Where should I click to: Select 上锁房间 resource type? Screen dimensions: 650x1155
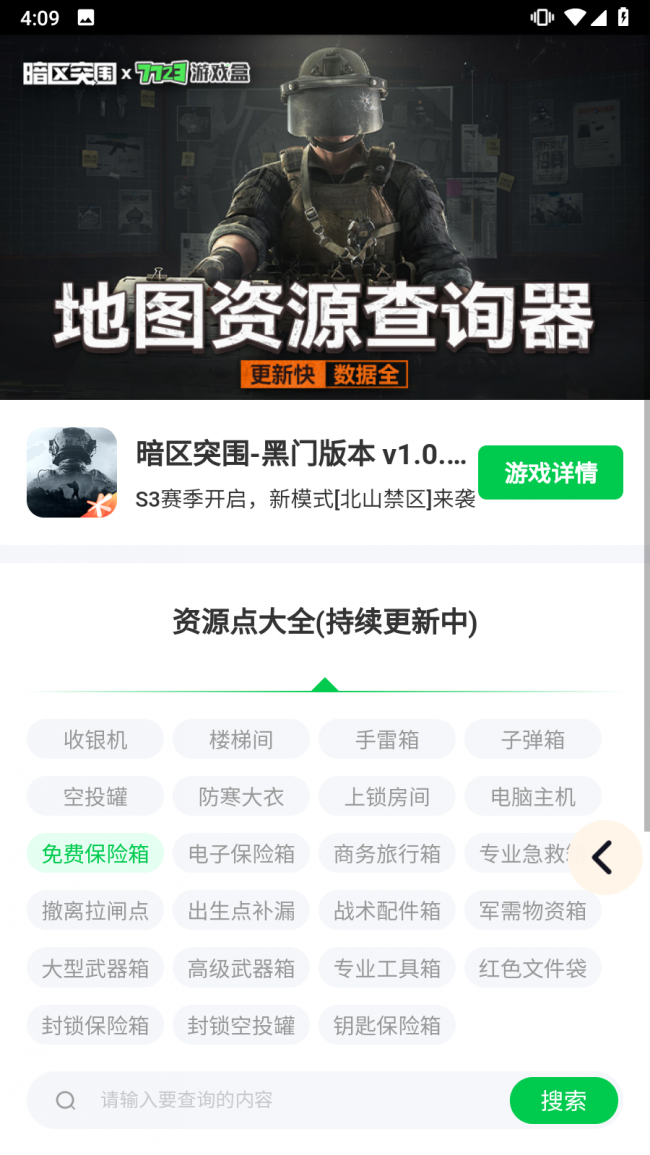click(387, 796)
